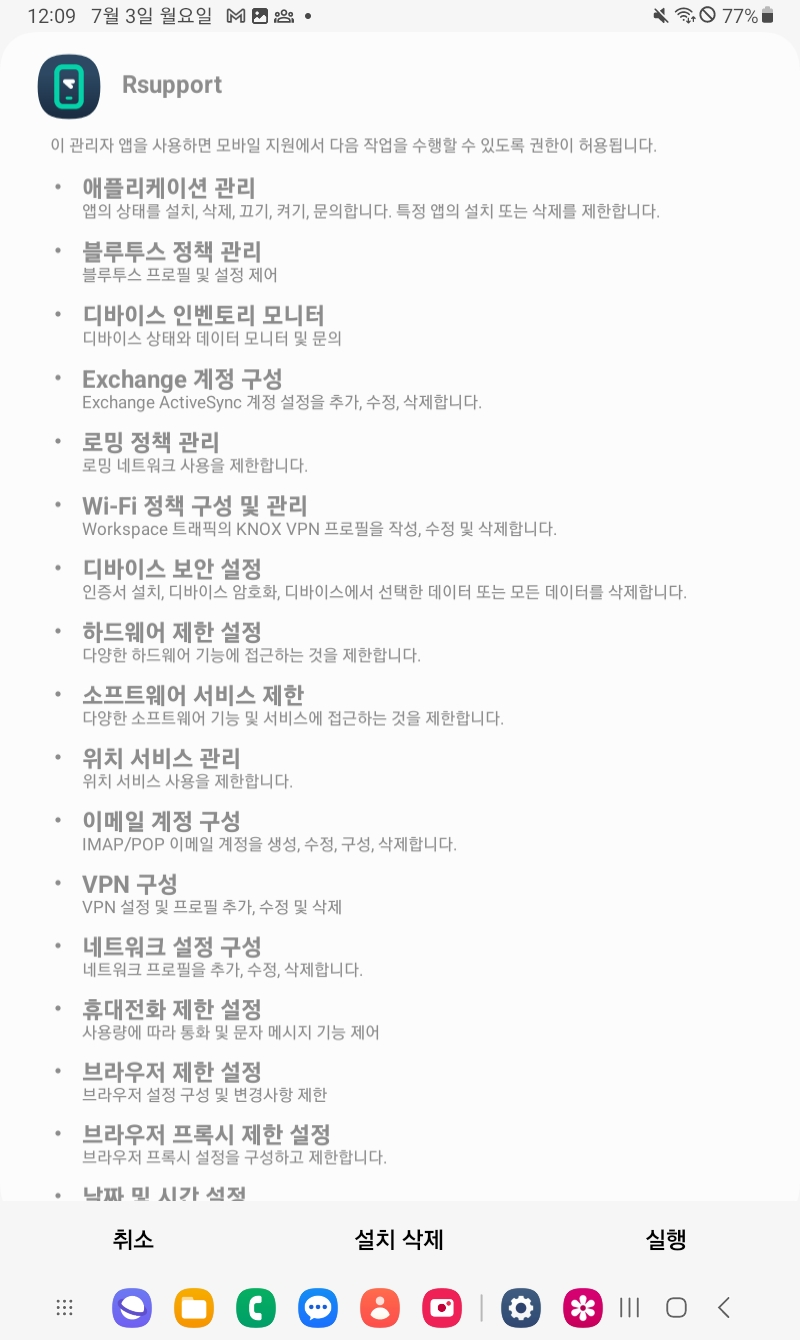Open Contacts app from the taskbar

coord(380,1307)
